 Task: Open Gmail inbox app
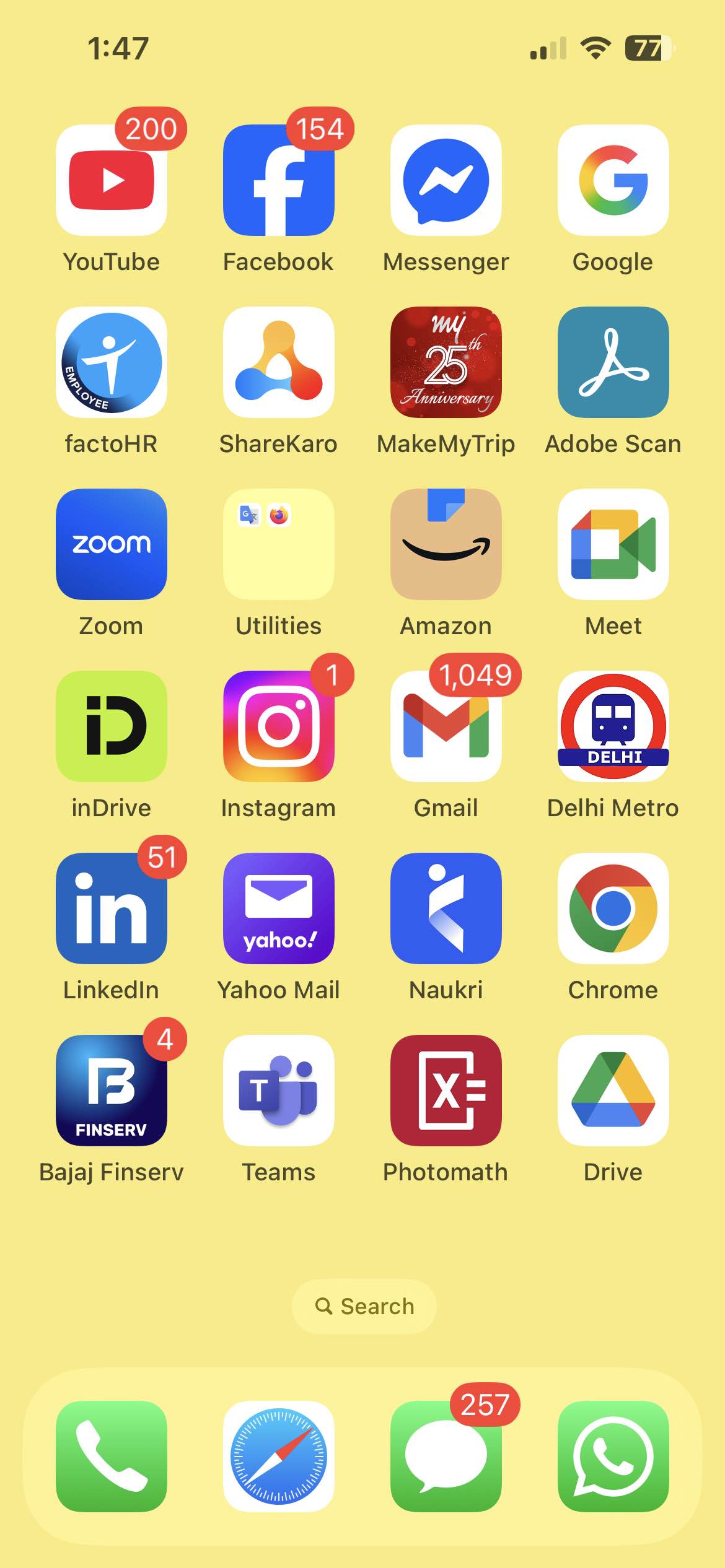446,726
